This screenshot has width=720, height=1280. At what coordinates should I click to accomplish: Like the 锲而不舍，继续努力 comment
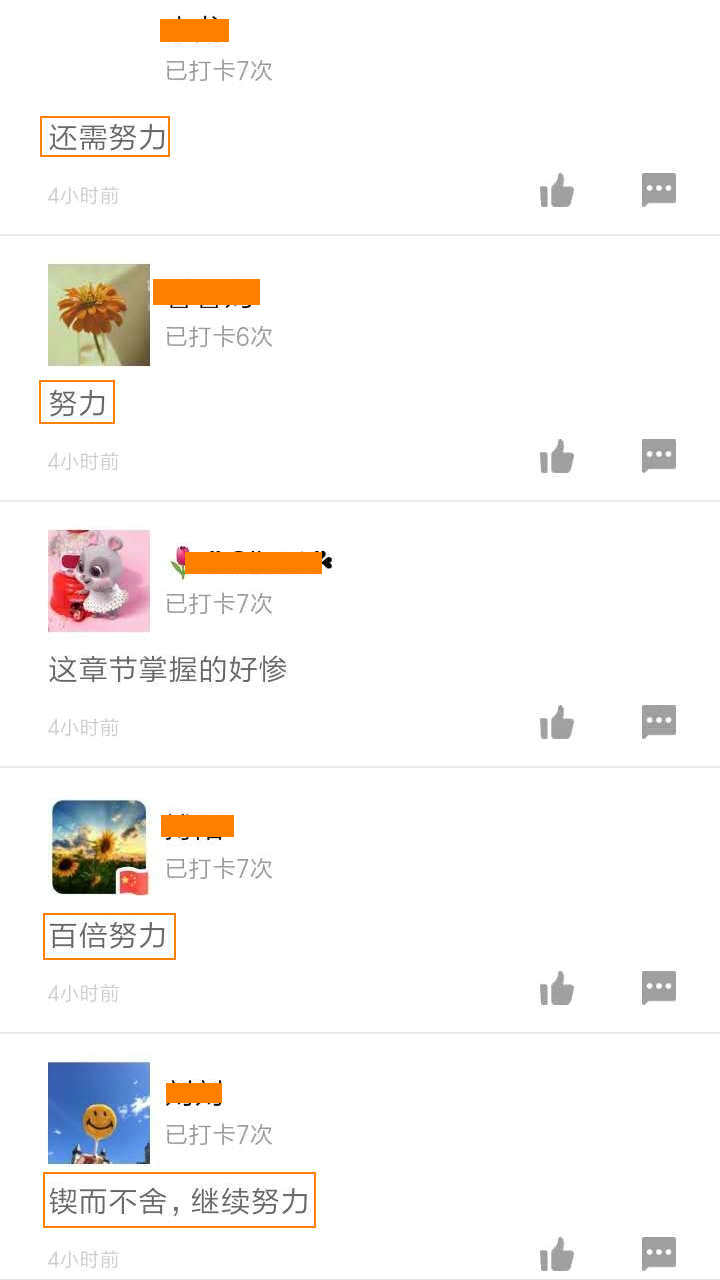click(x=557, y=1254)
